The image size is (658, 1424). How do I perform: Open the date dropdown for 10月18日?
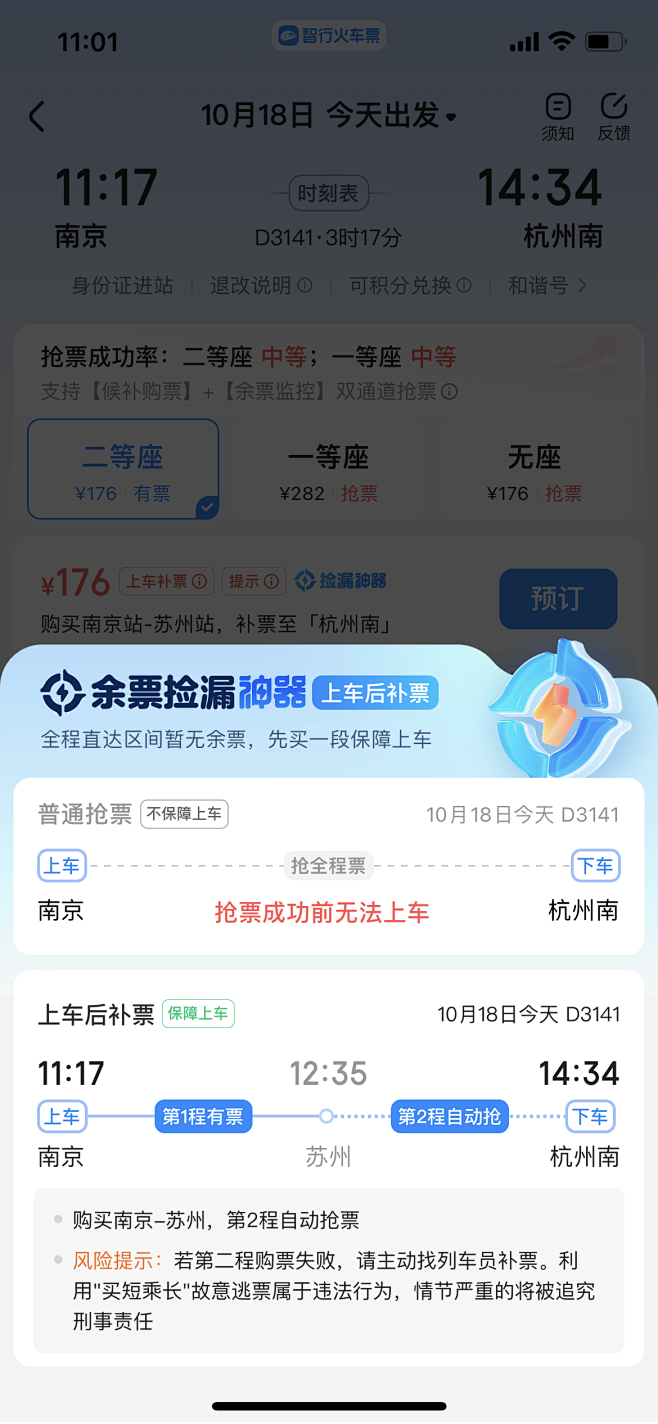click(328, 116)
